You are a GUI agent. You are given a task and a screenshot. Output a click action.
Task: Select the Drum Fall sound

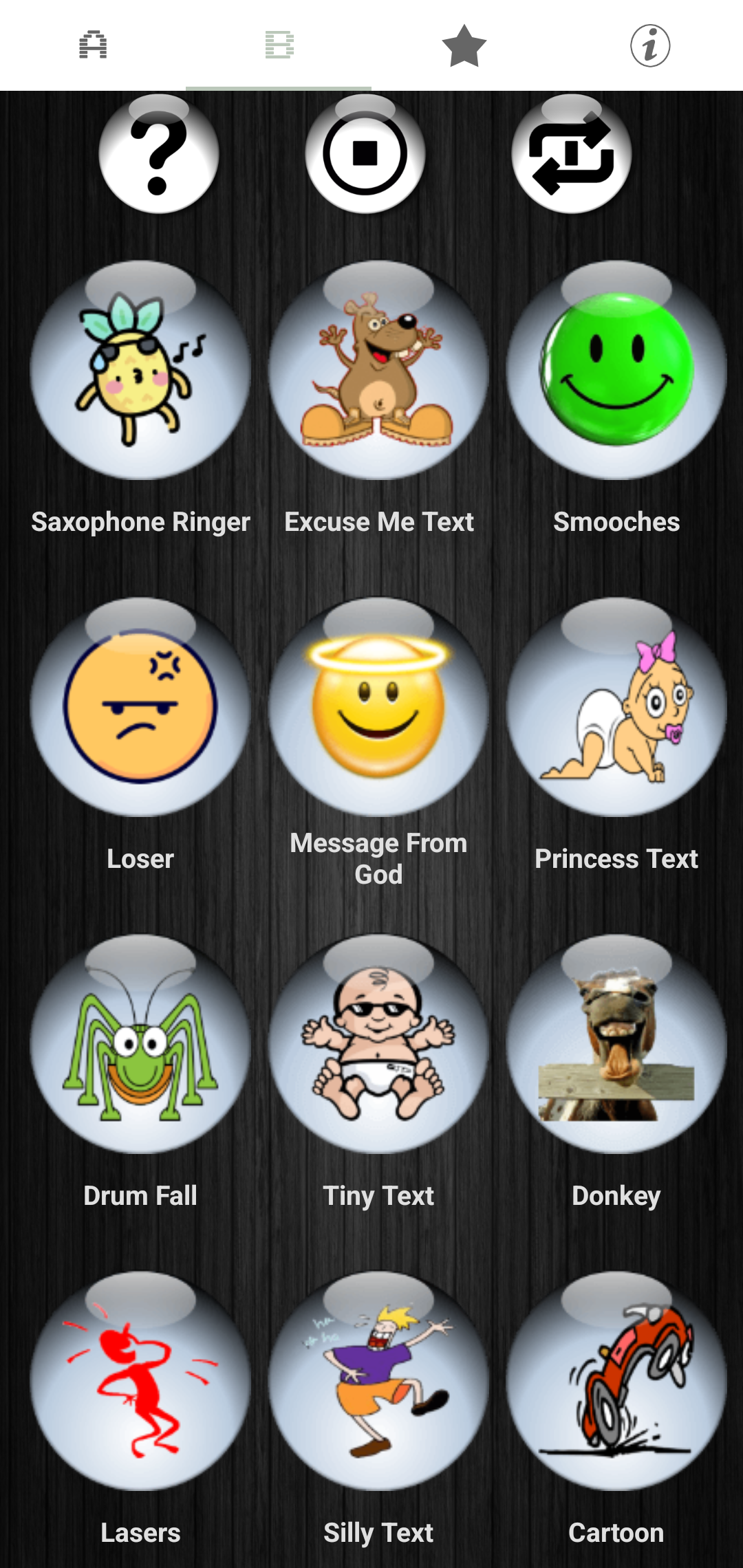point(140,1044)
